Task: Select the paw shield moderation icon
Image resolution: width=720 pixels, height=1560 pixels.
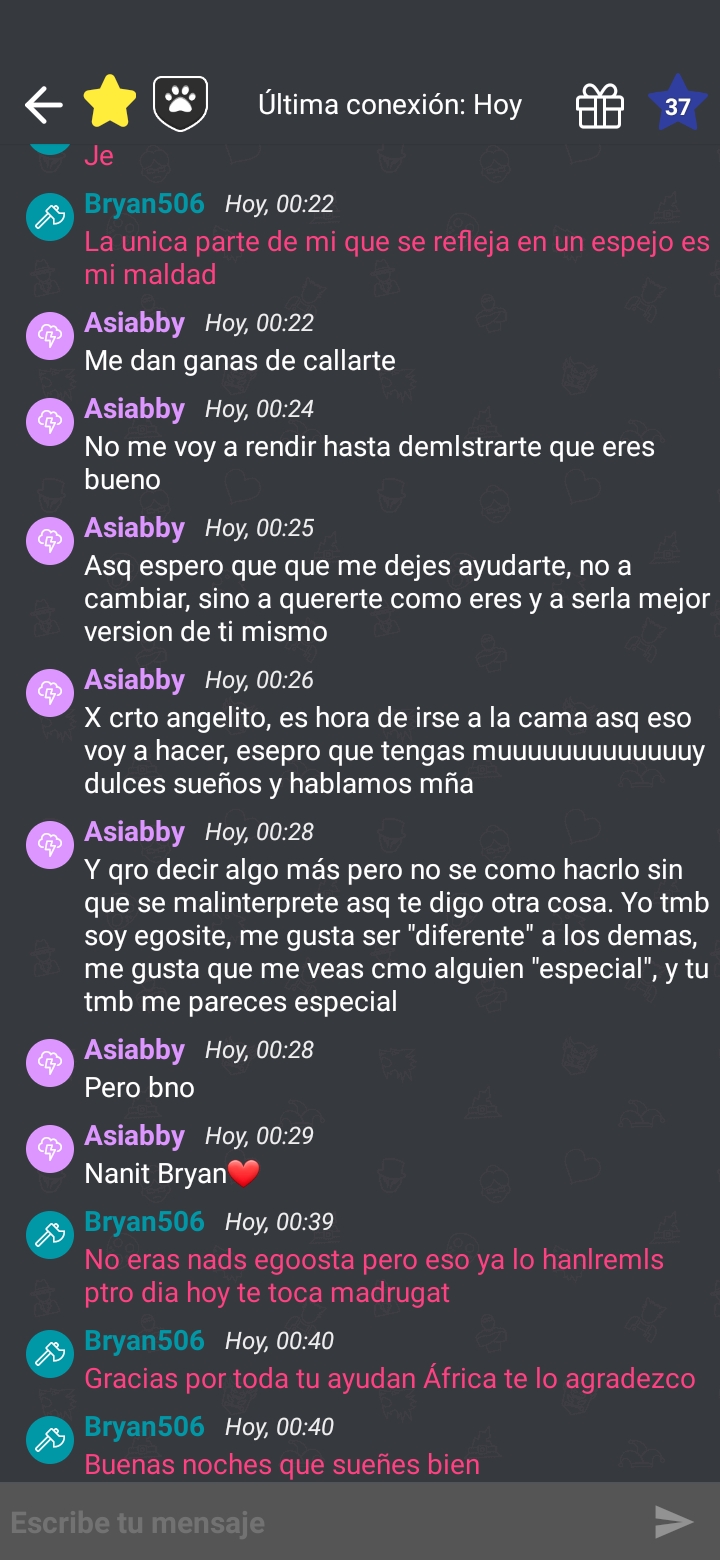Action: (180, 103)
